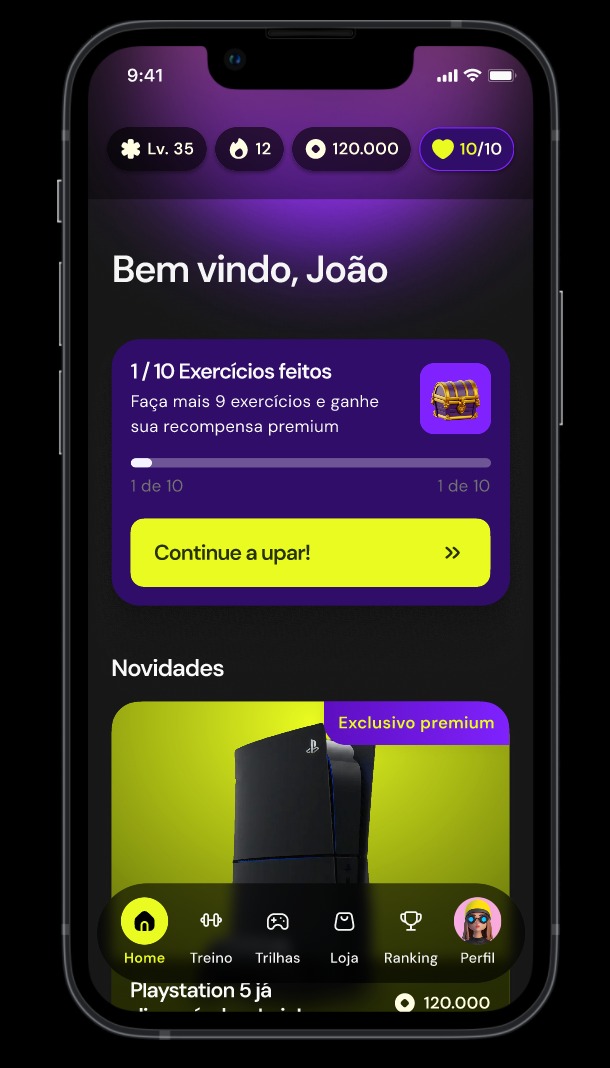
Task: Tap the 12 streak flame chip
Action: pos(250,149)
